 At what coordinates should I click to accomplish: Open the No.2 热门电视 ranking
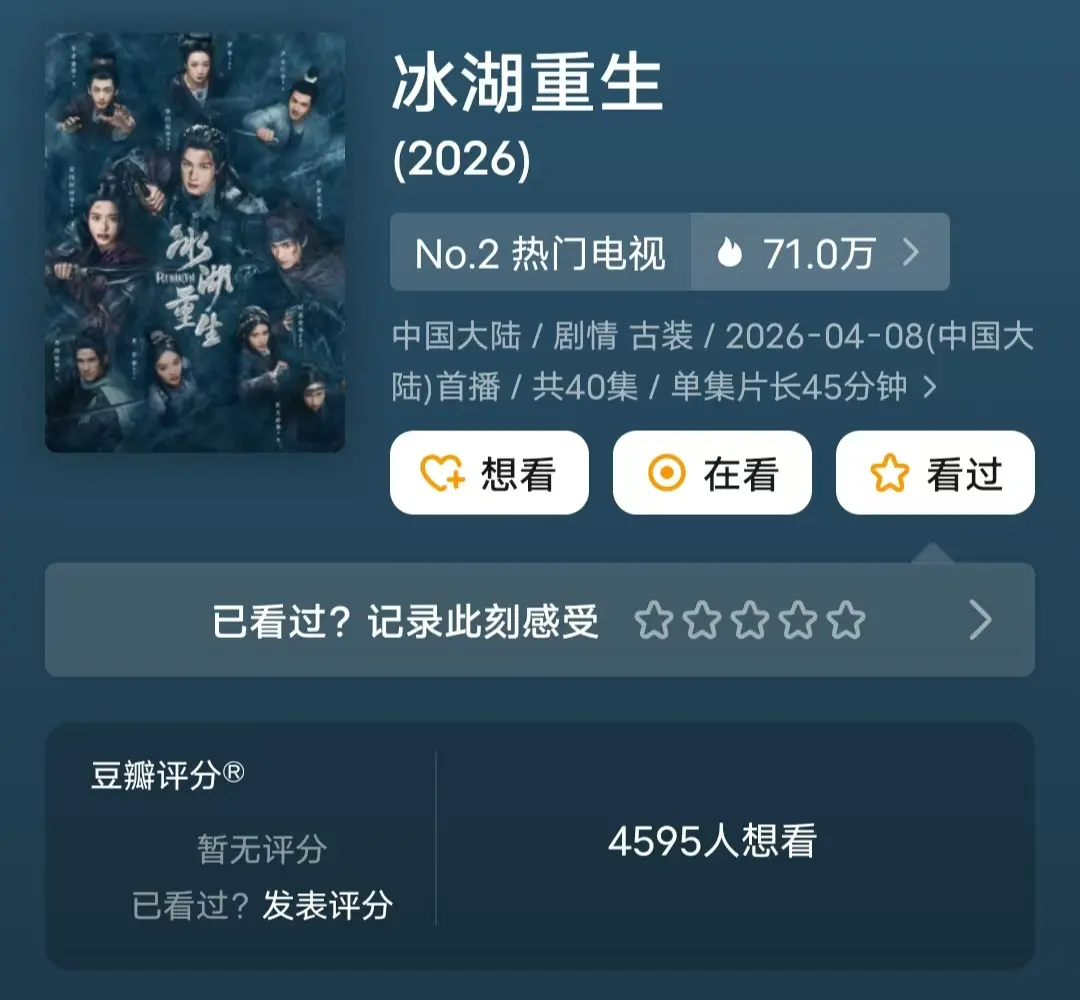pos(540,253)
